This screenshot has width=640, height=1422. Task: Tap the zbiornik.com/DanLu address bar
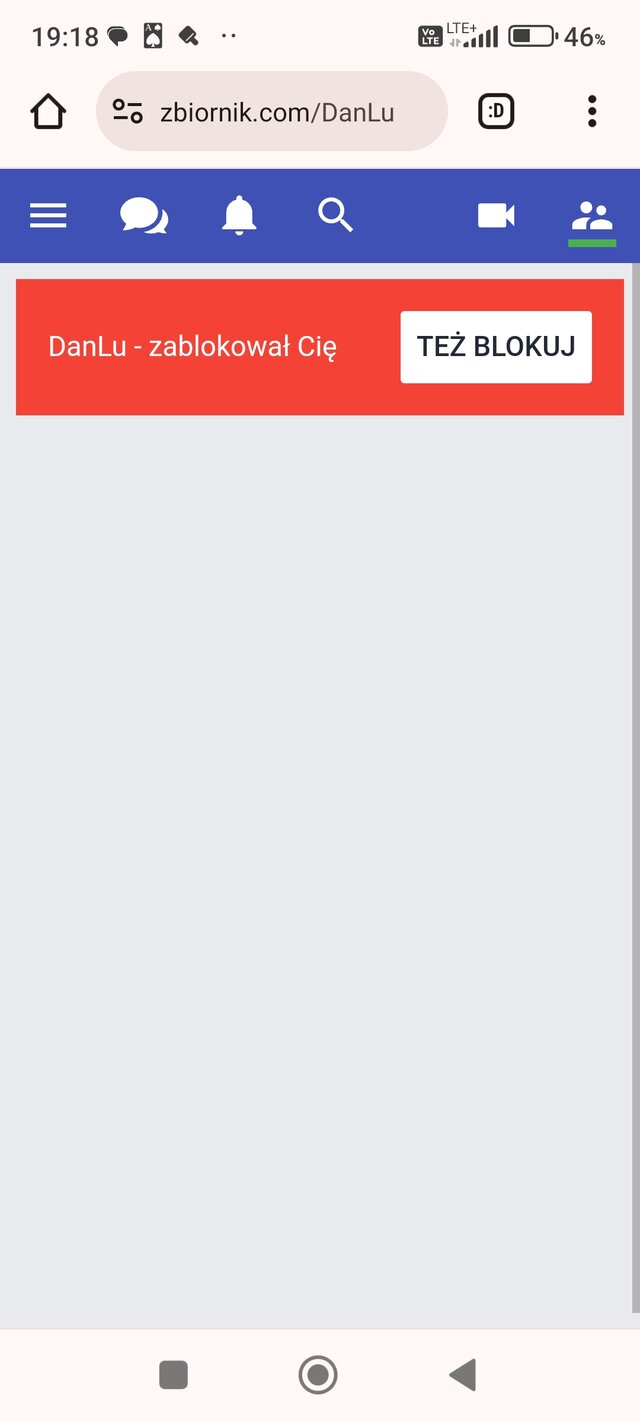(277, 112)
